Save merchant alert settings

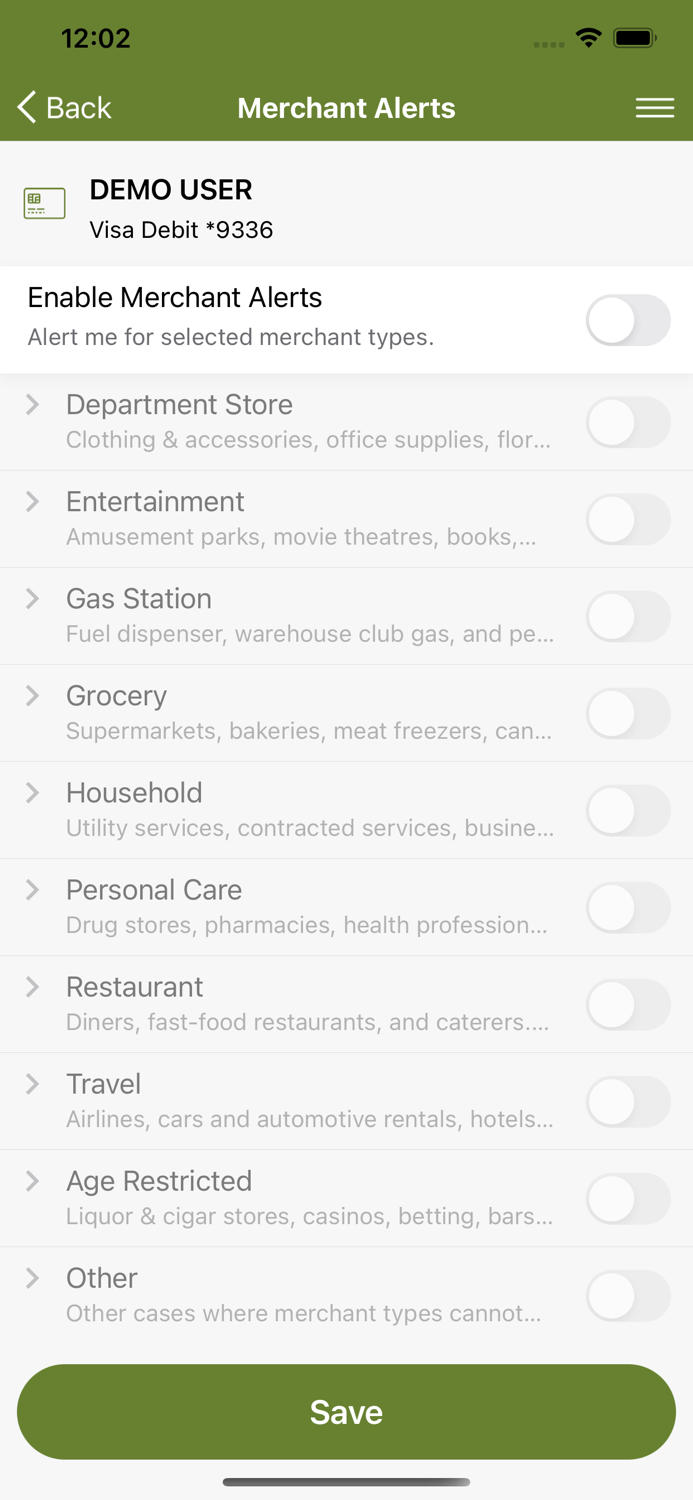coord(346,1412)
